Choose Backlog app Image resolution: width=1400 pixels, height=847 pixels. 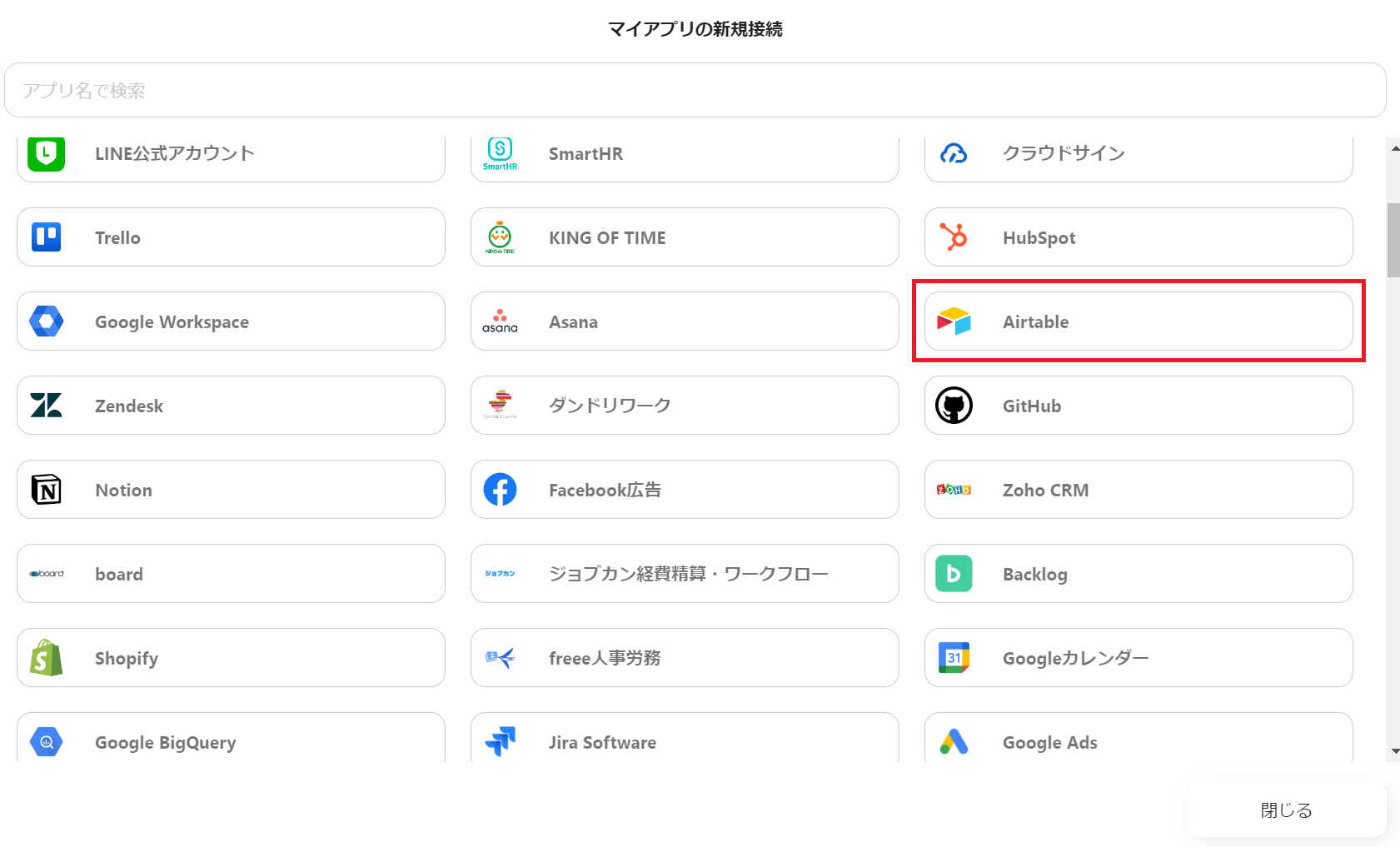(x=1138, y=574)
